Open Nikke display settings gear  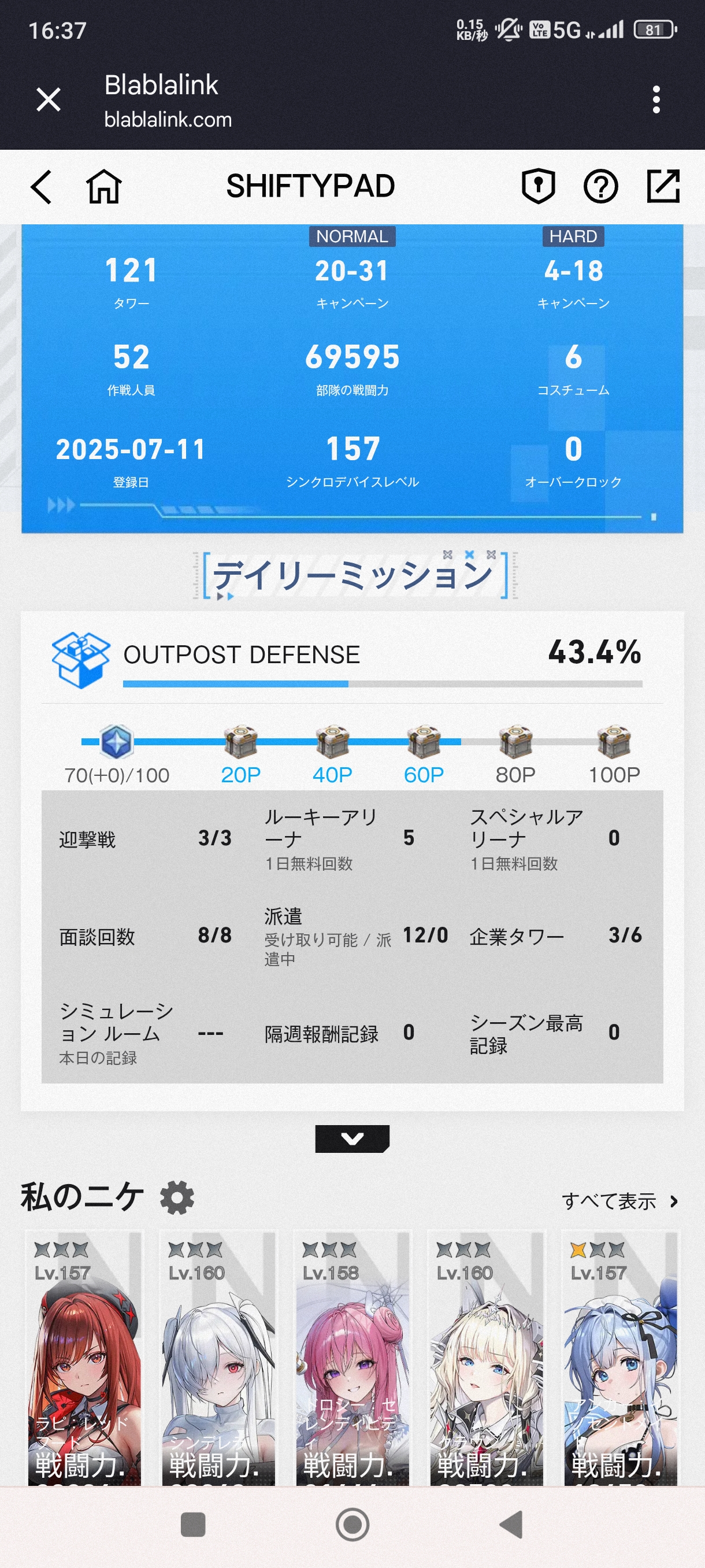tap(177, 1197)
